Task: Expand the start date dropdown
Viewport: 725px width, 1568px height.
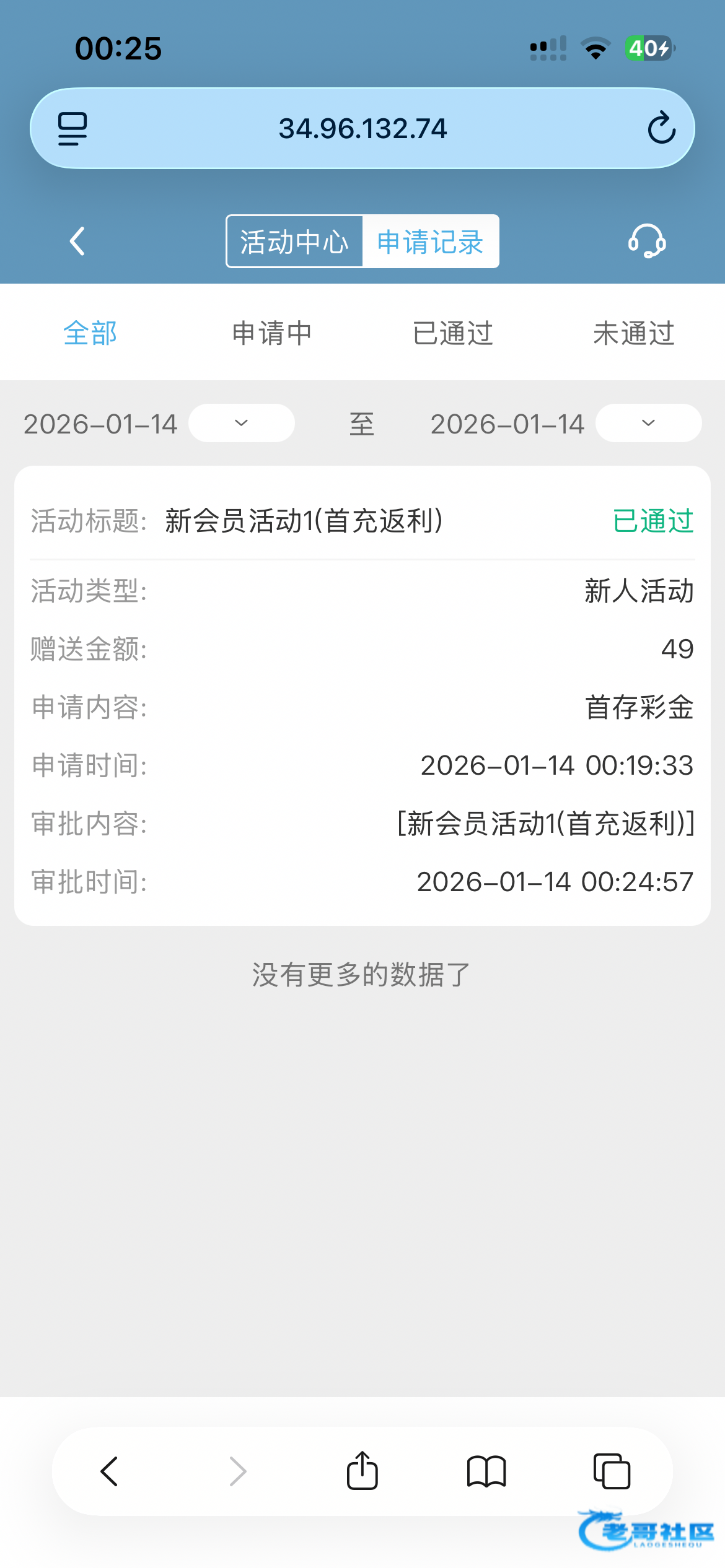Action: 242,424
